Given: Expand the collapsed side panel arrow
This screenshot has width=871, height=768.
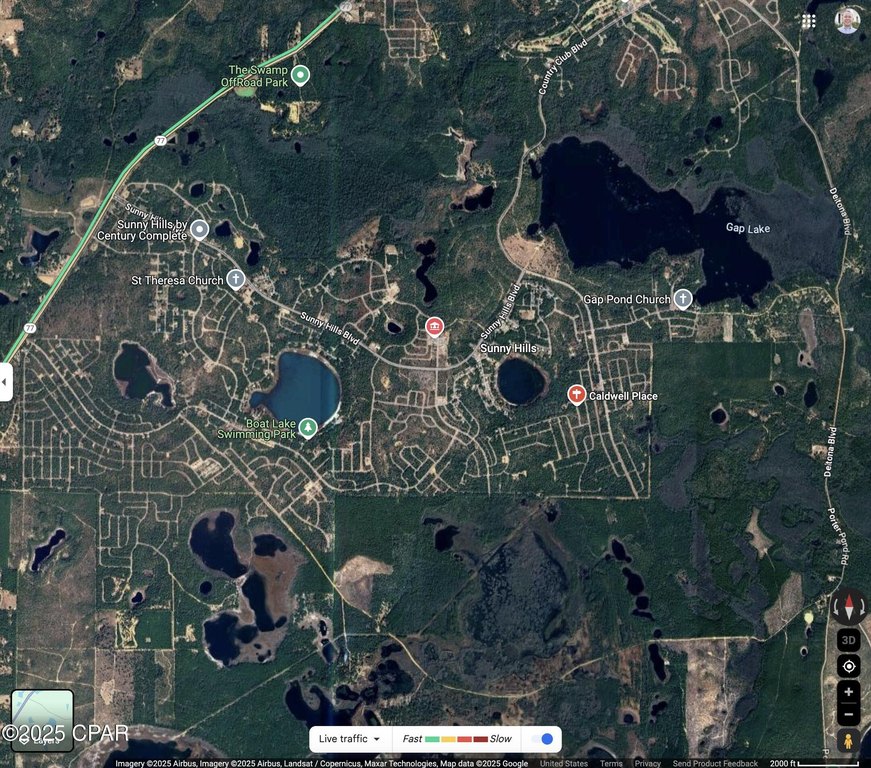Looking at the screenshot, I should (x=6, y=382).
